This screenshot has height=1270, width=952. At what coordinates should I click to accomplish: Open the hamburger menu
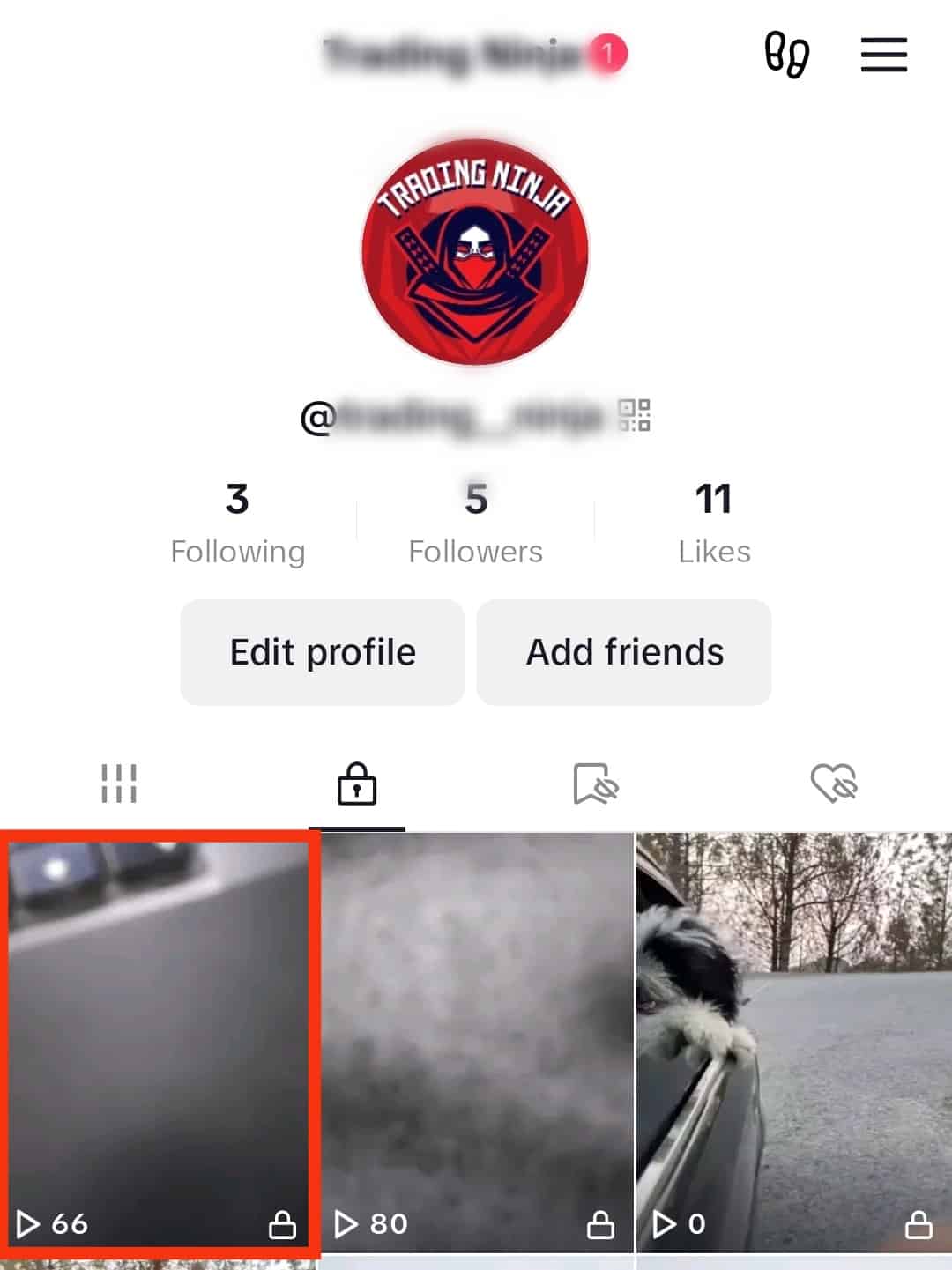883,55
